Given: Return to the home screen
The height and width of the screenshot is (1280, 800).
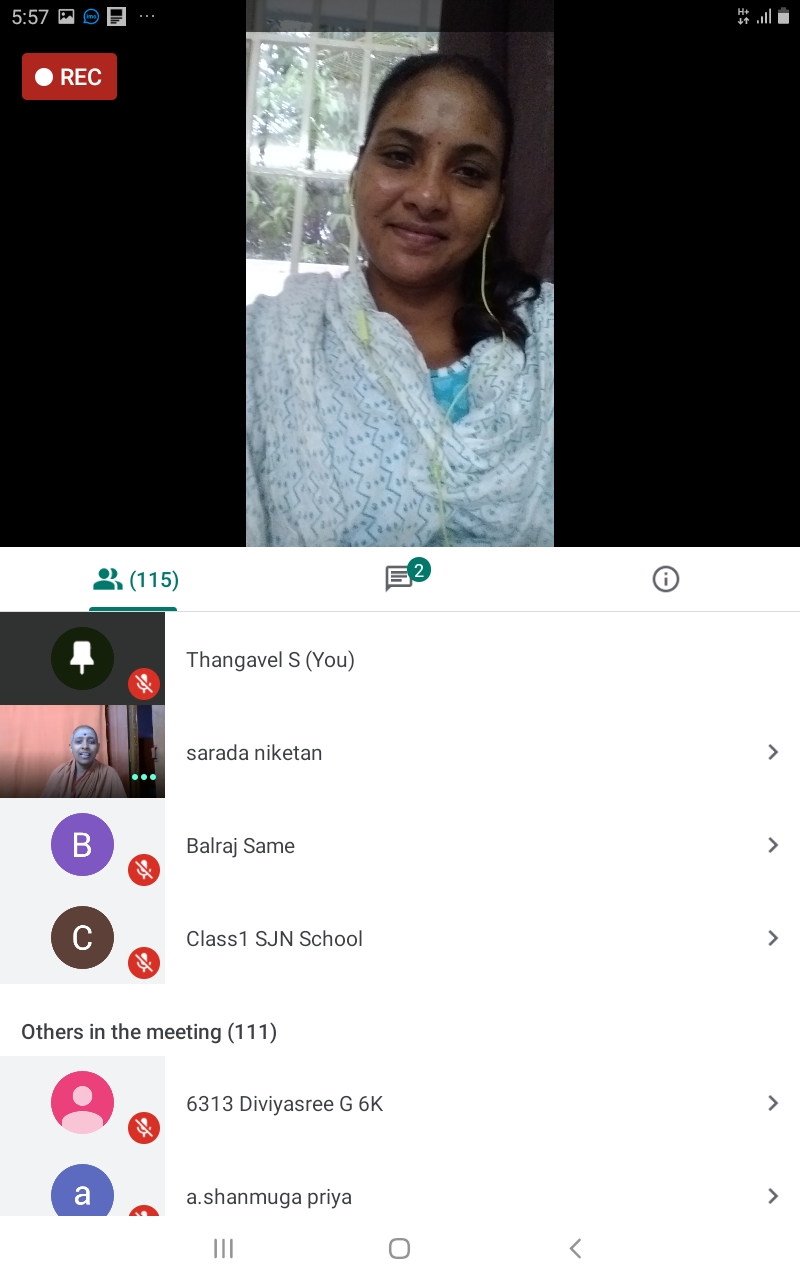Looking at the screenshot, I should [399, 1248].
